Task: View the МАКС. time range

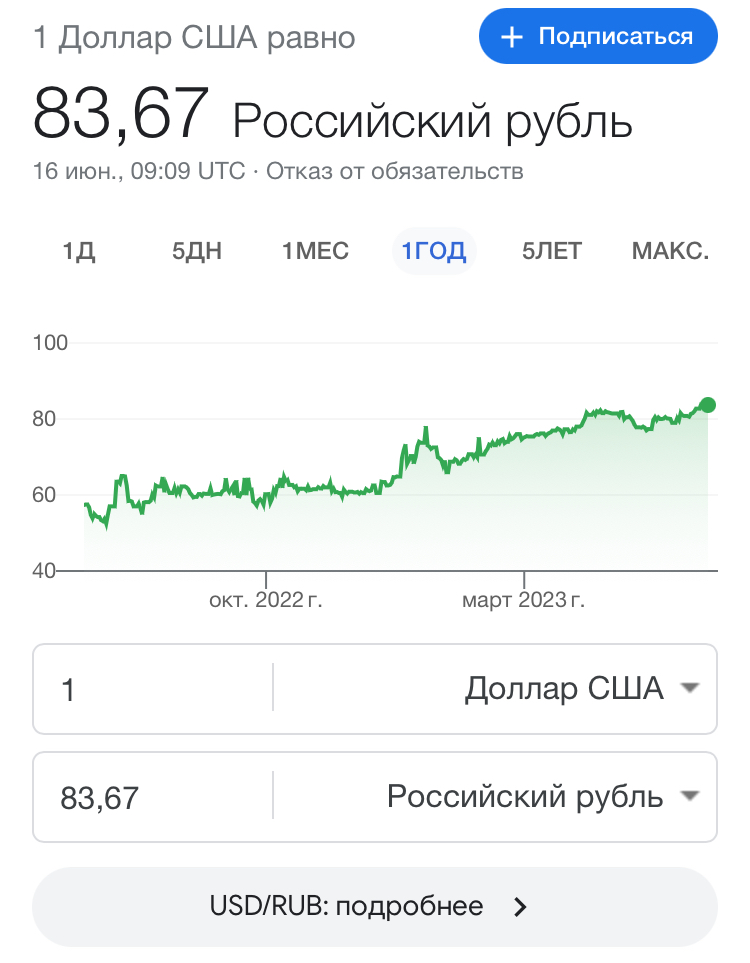Action: point(670,251)
